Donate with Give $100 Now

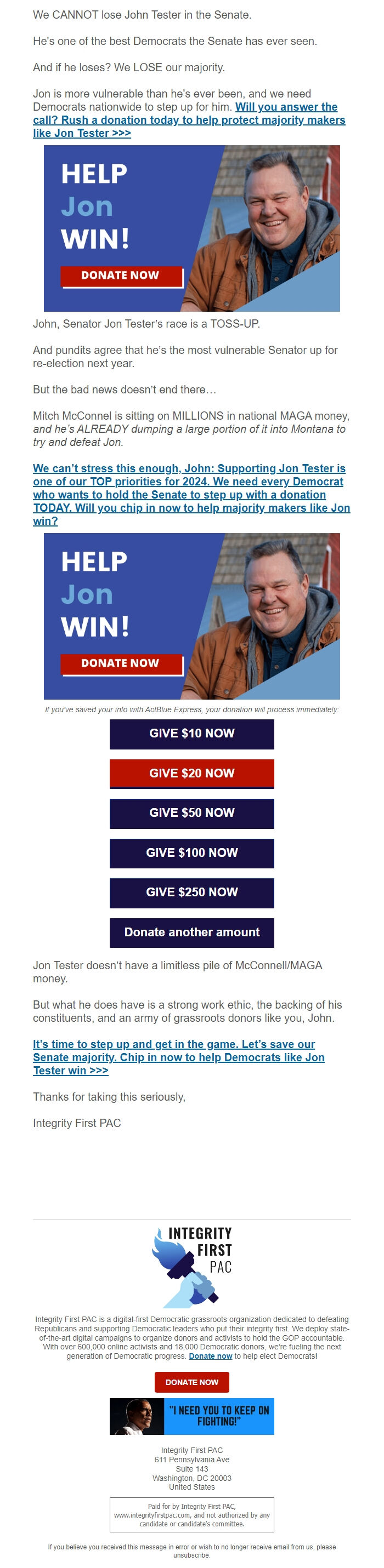(x=191, y=853)
